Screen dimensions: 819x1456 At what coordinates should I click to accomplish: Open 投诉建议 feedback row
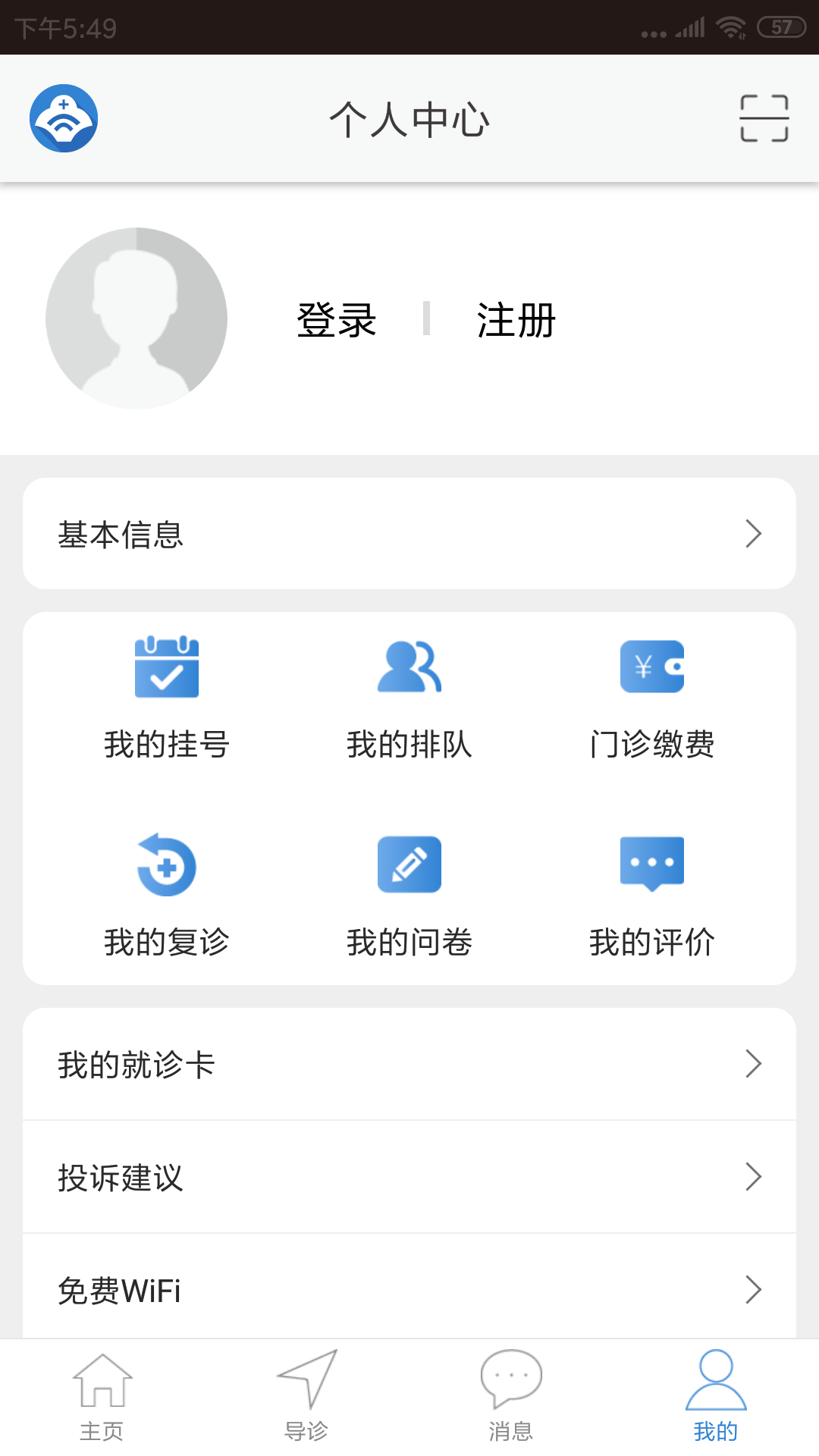(x=409, y=1177)
